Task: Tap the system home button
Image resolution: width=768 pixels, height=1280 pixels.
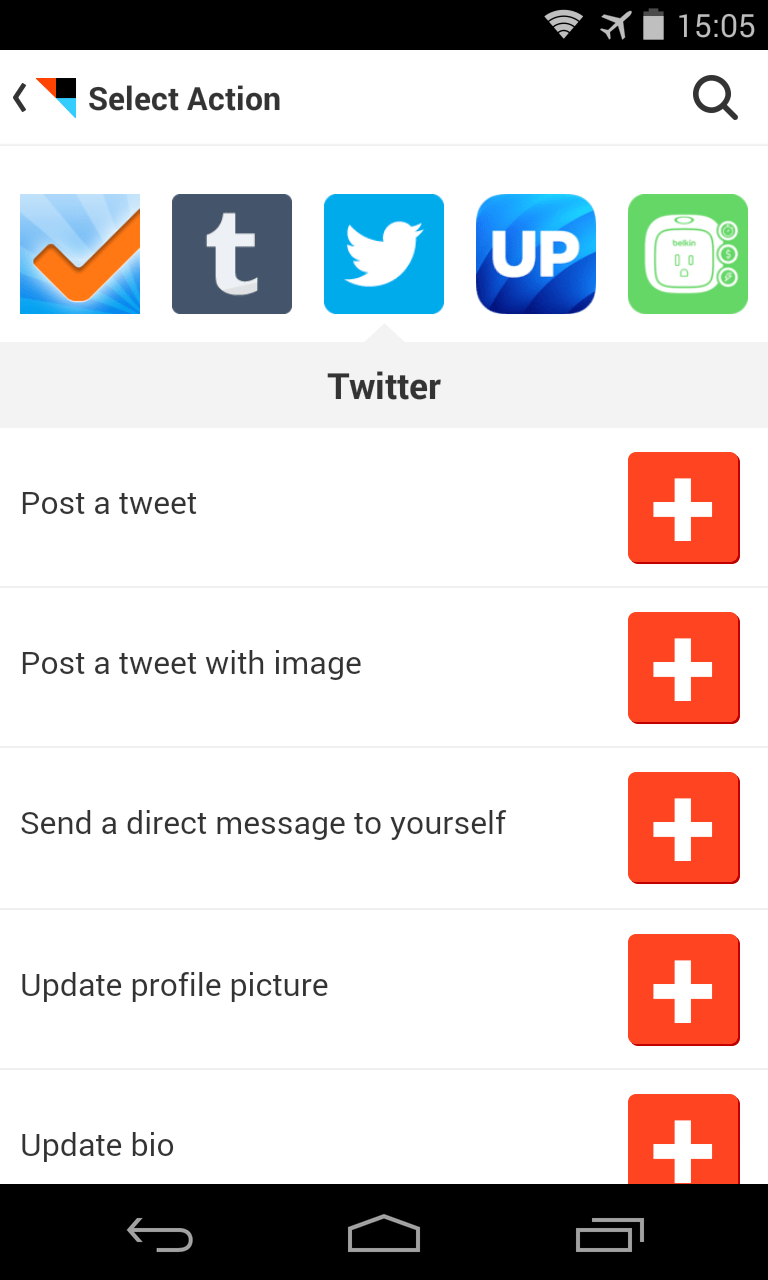Action: tap(384, 1234)
